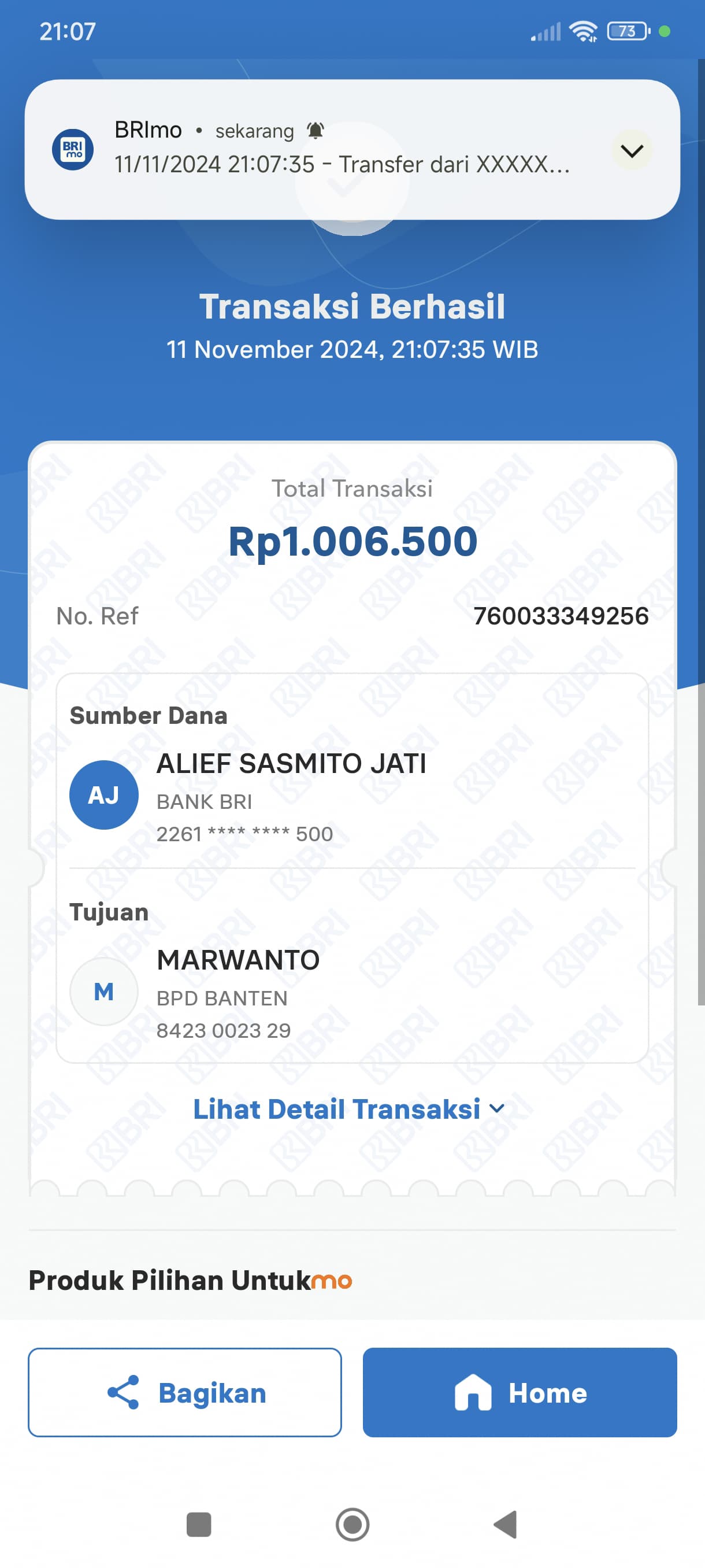
Task: Tap the Bagikan button
Action: pyautogui.click(x=184, y=1392)
